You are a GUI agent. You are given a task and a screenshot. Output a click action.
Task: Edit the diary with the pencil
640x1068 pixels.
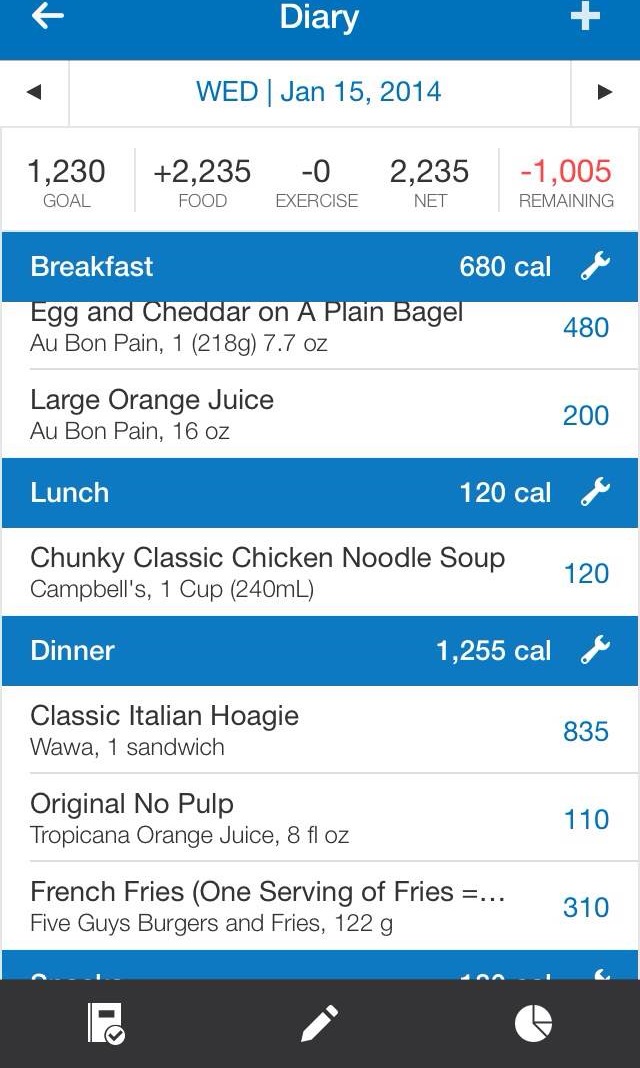tap(319, 1023)
